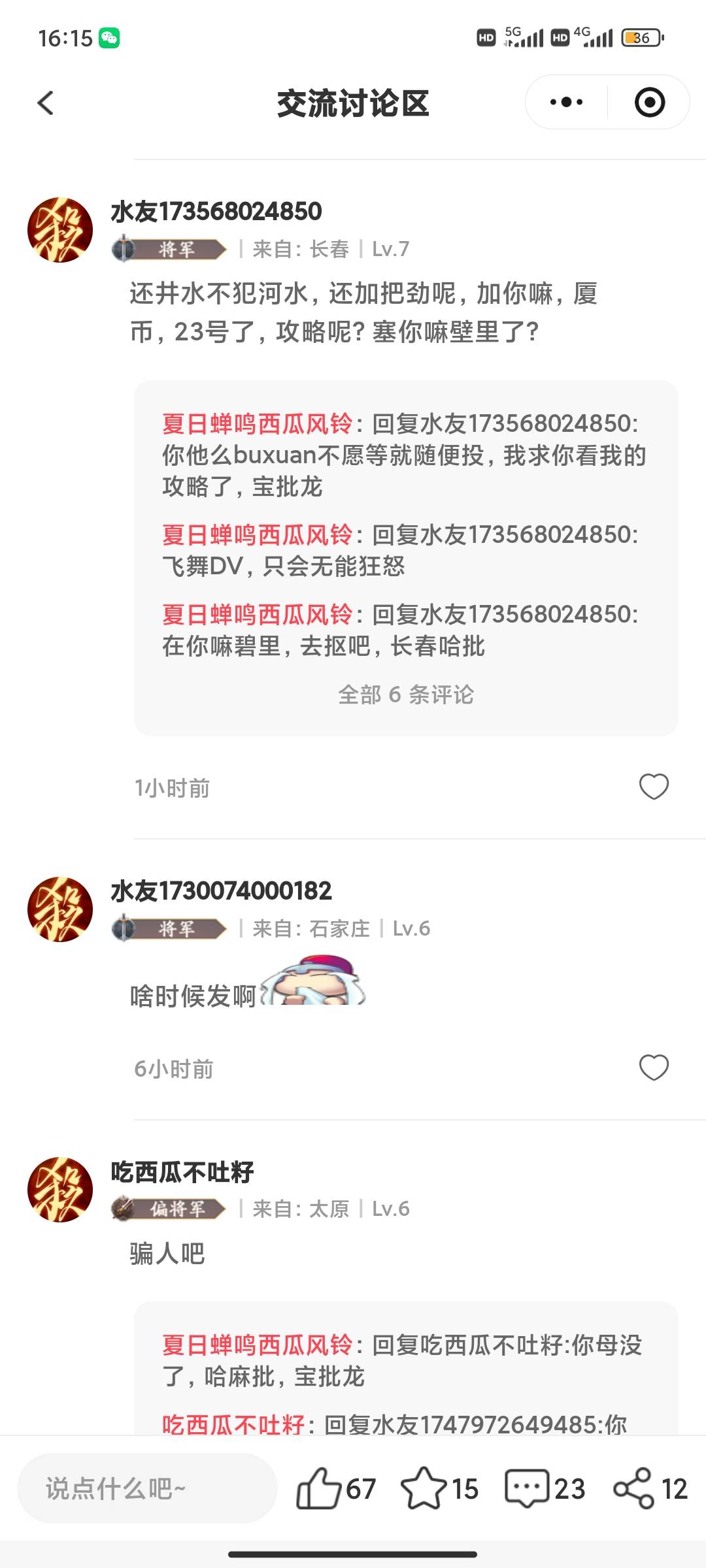Go back from 交流讨论区

[46, 103]
